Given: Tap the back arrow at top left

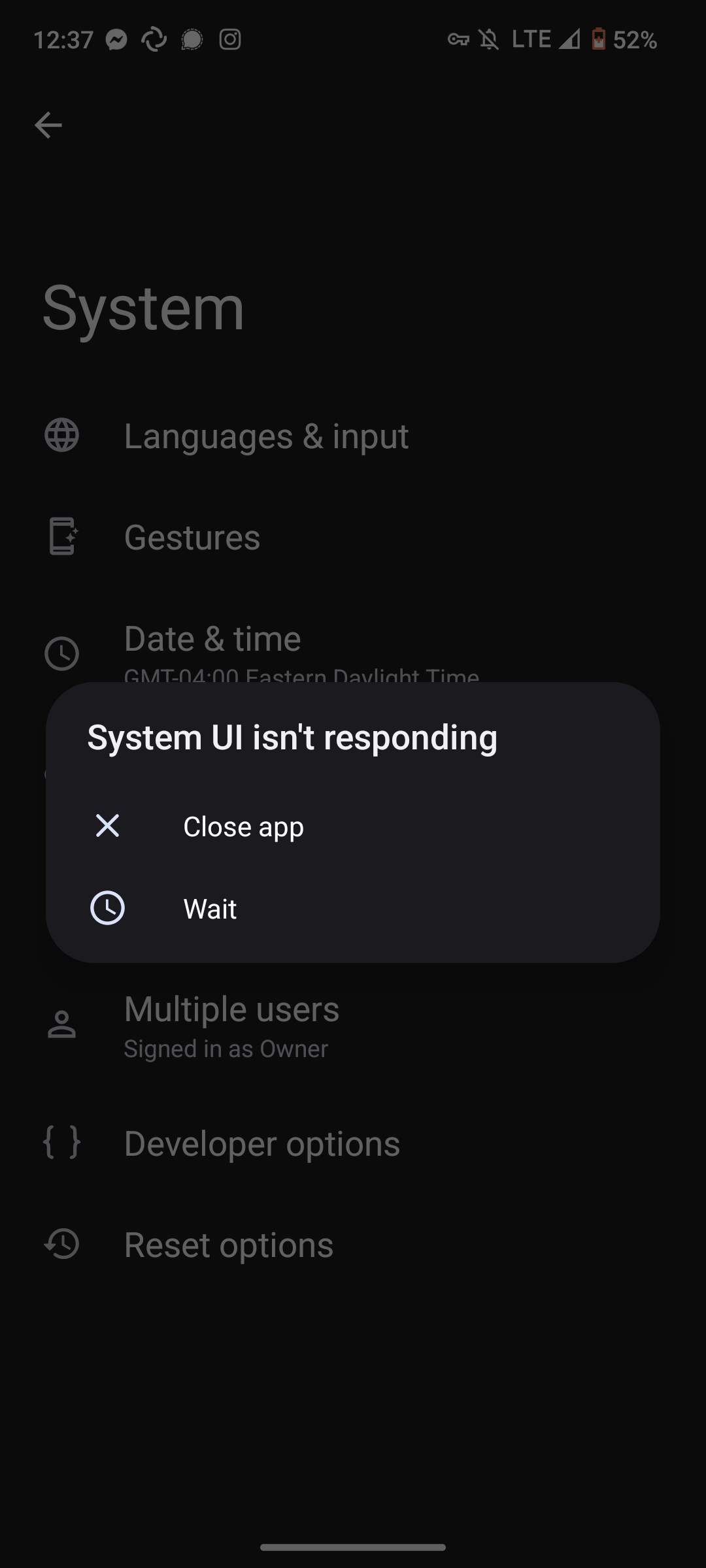Looking at the screenshot, I should click(48, 124).
